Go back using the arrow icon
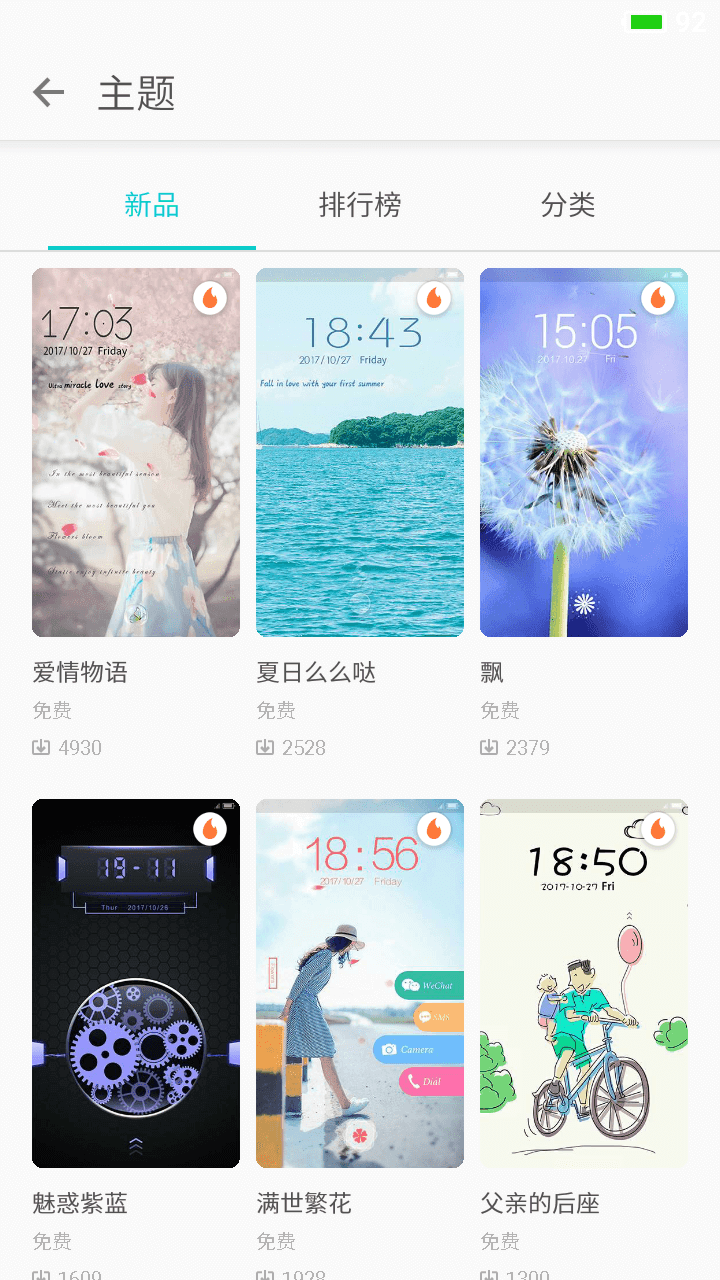The image size is (720, 1280). pyautogui.click(x=46, y=92)
